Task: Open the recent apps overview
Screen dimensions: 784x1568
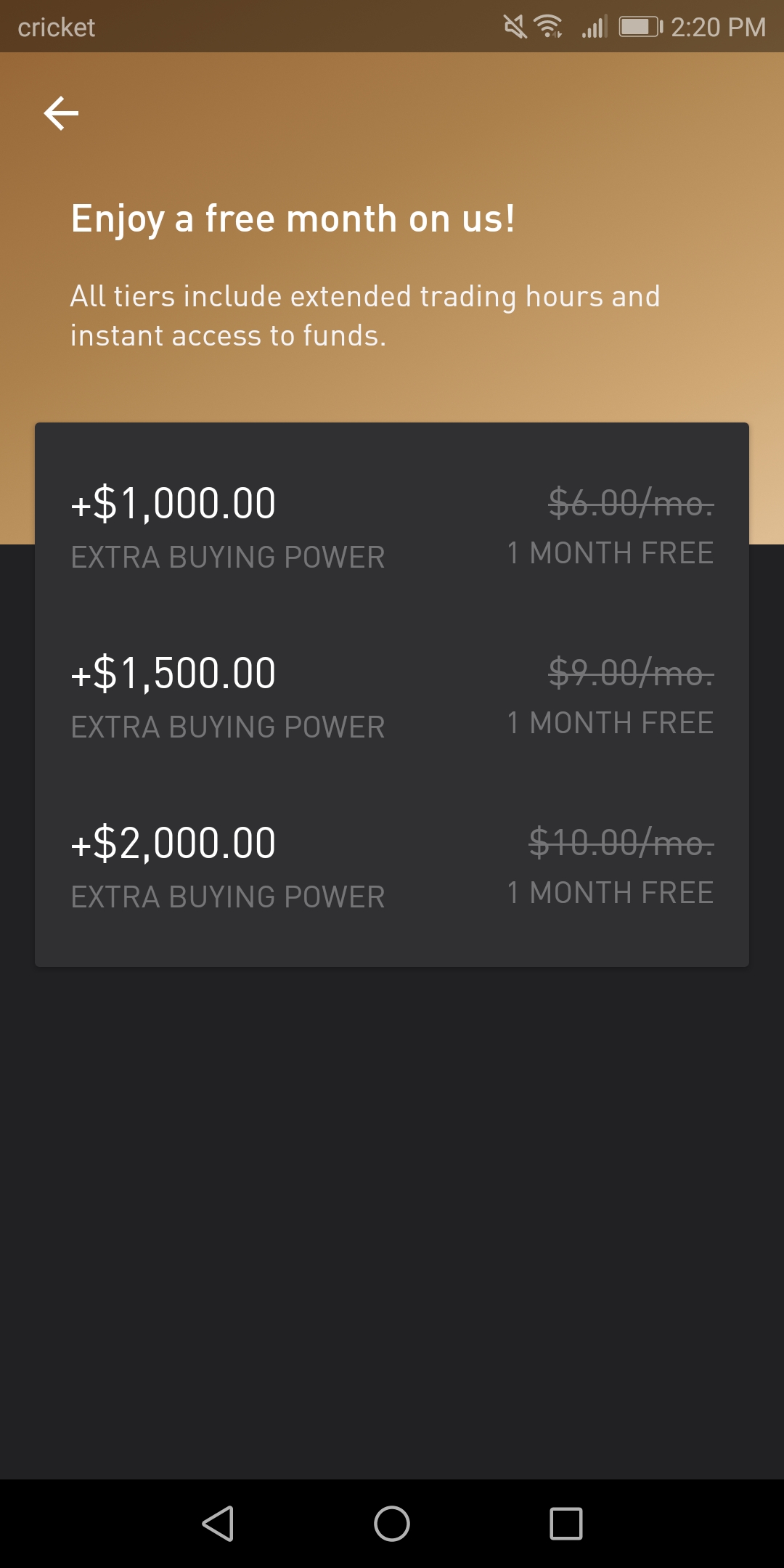Action: click(x=566, y=1523)
